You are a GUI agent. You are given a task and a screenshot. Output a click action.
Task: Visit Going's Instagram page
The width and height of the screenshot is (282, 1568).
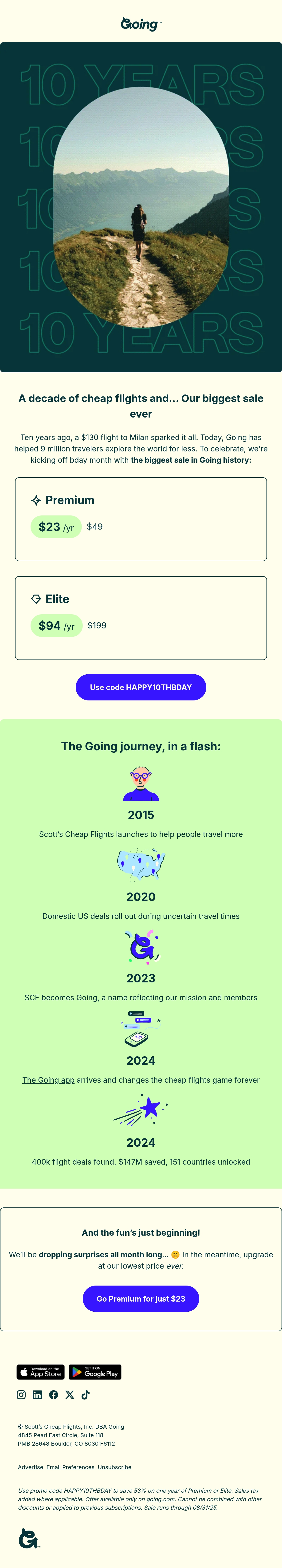point(21,1395)
